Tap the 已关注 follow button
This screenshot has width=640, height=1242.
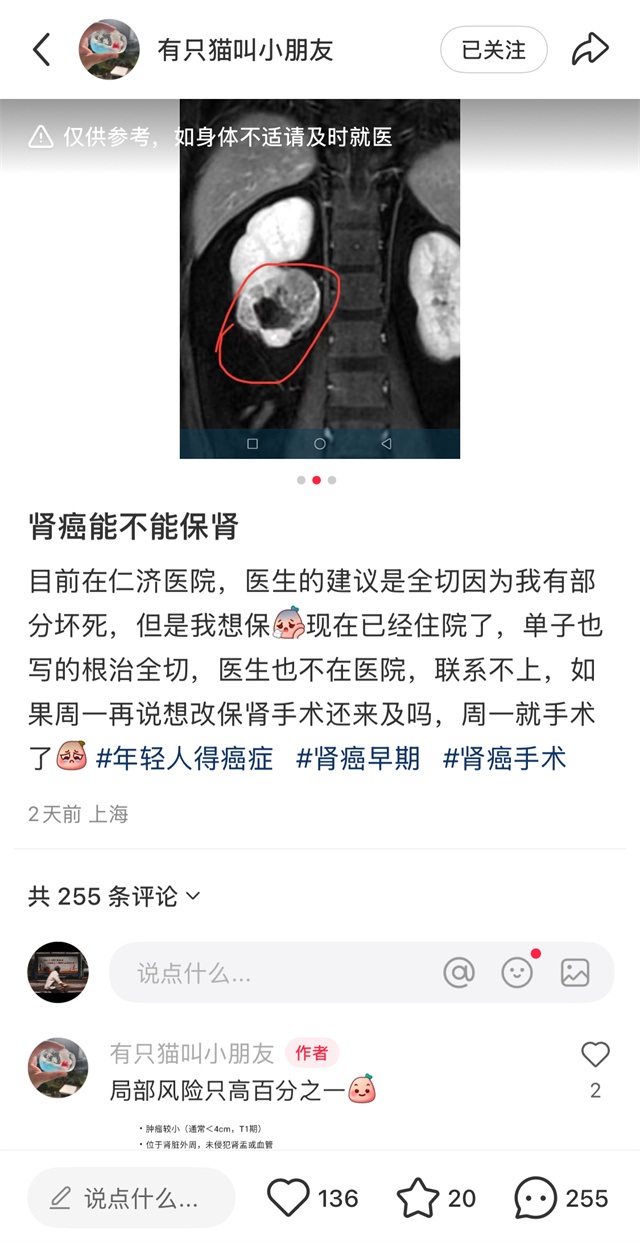click(494, 50)
